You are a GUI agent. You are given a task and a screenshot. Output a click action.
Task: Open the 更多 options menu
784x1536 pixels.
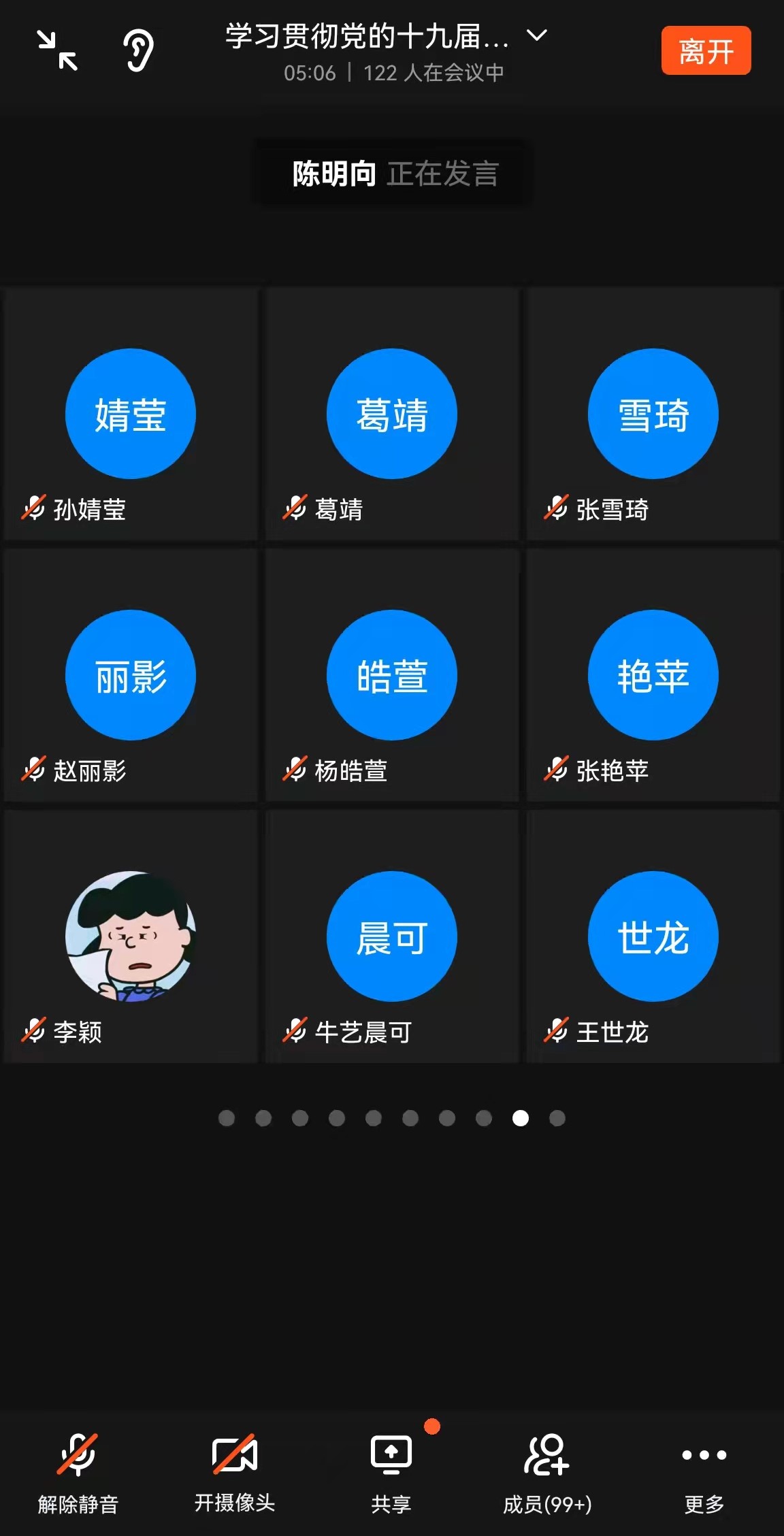[704, 1471]
